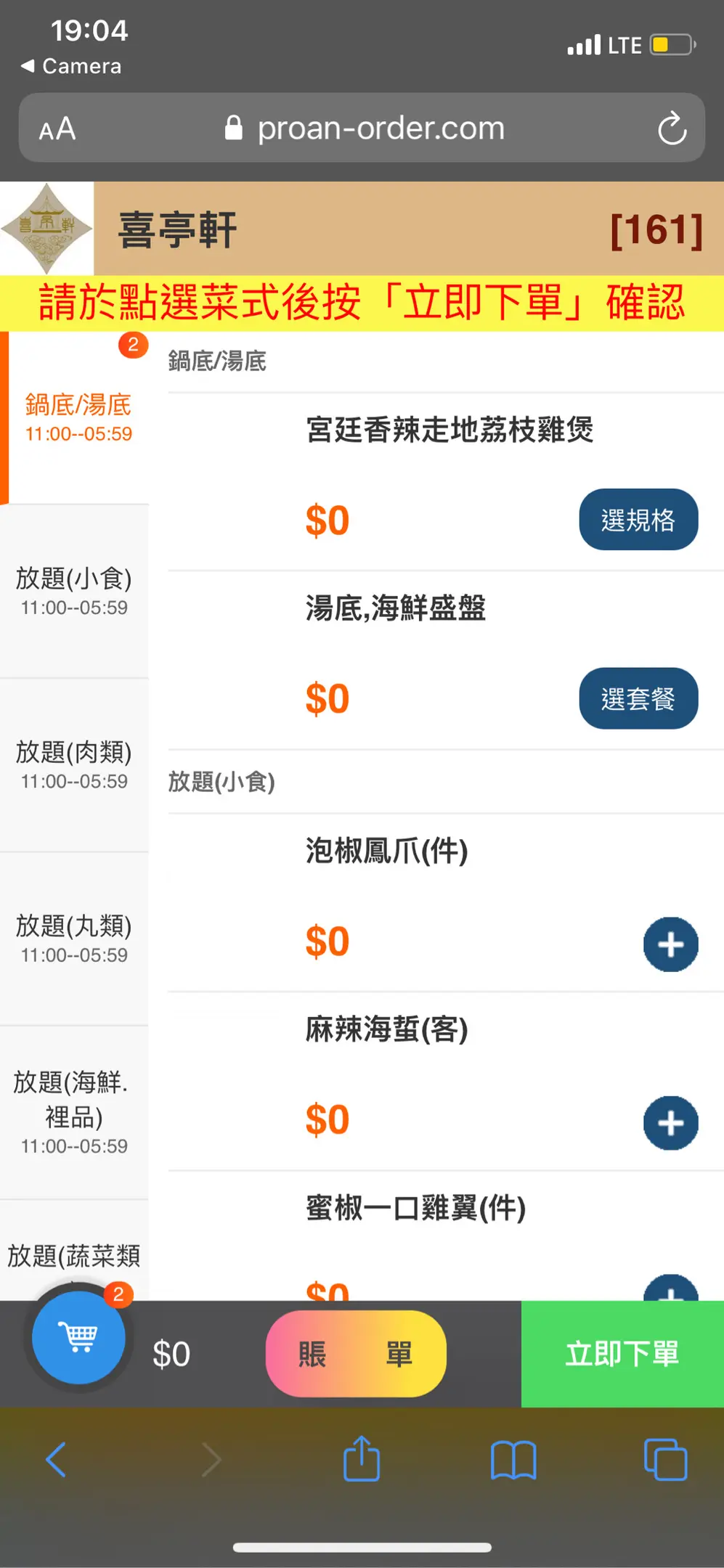Switch to 放題(海鮮.裡品) category
Viewport: 724px width, 1568px height.
pos(74,1113)
